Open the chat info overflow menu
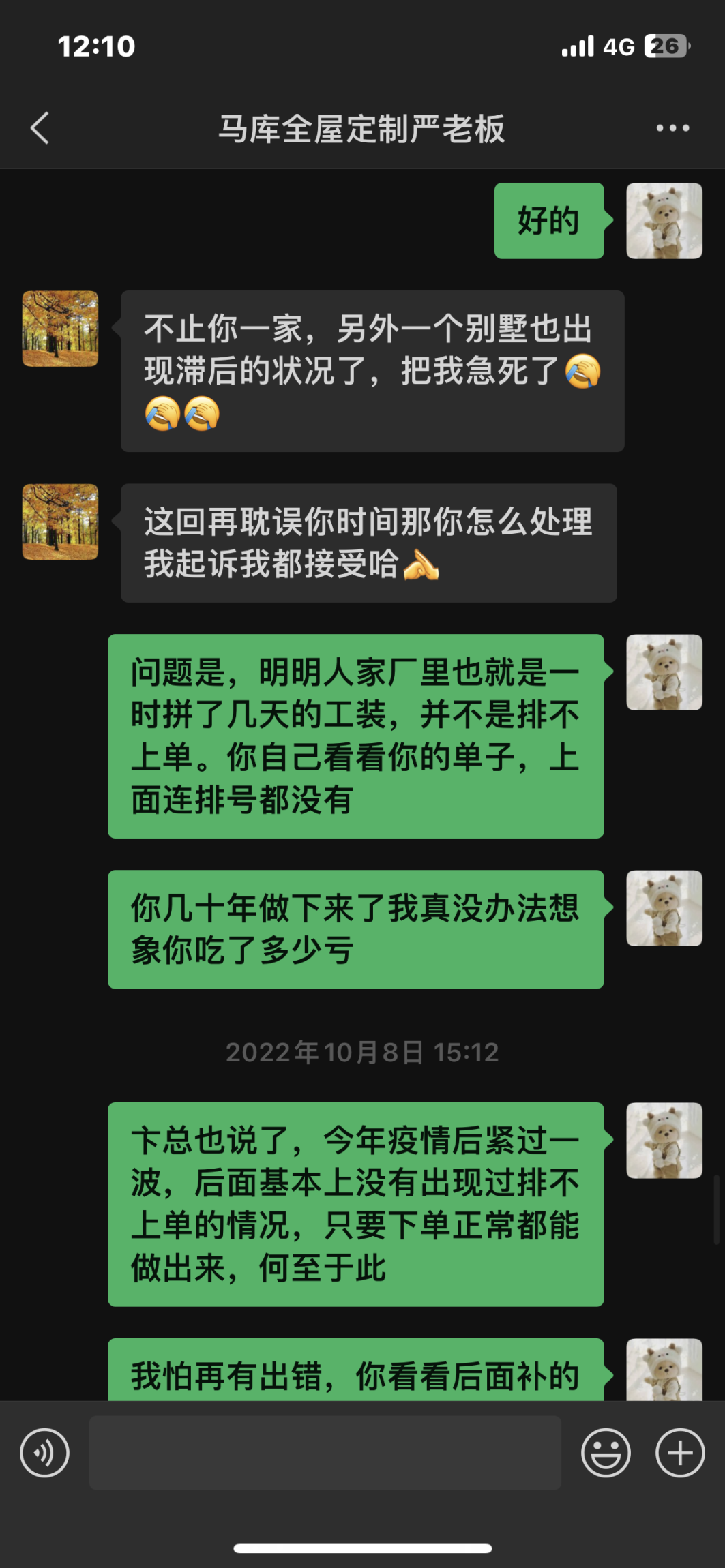The image size is (725, 1568). tap(672, 128)
